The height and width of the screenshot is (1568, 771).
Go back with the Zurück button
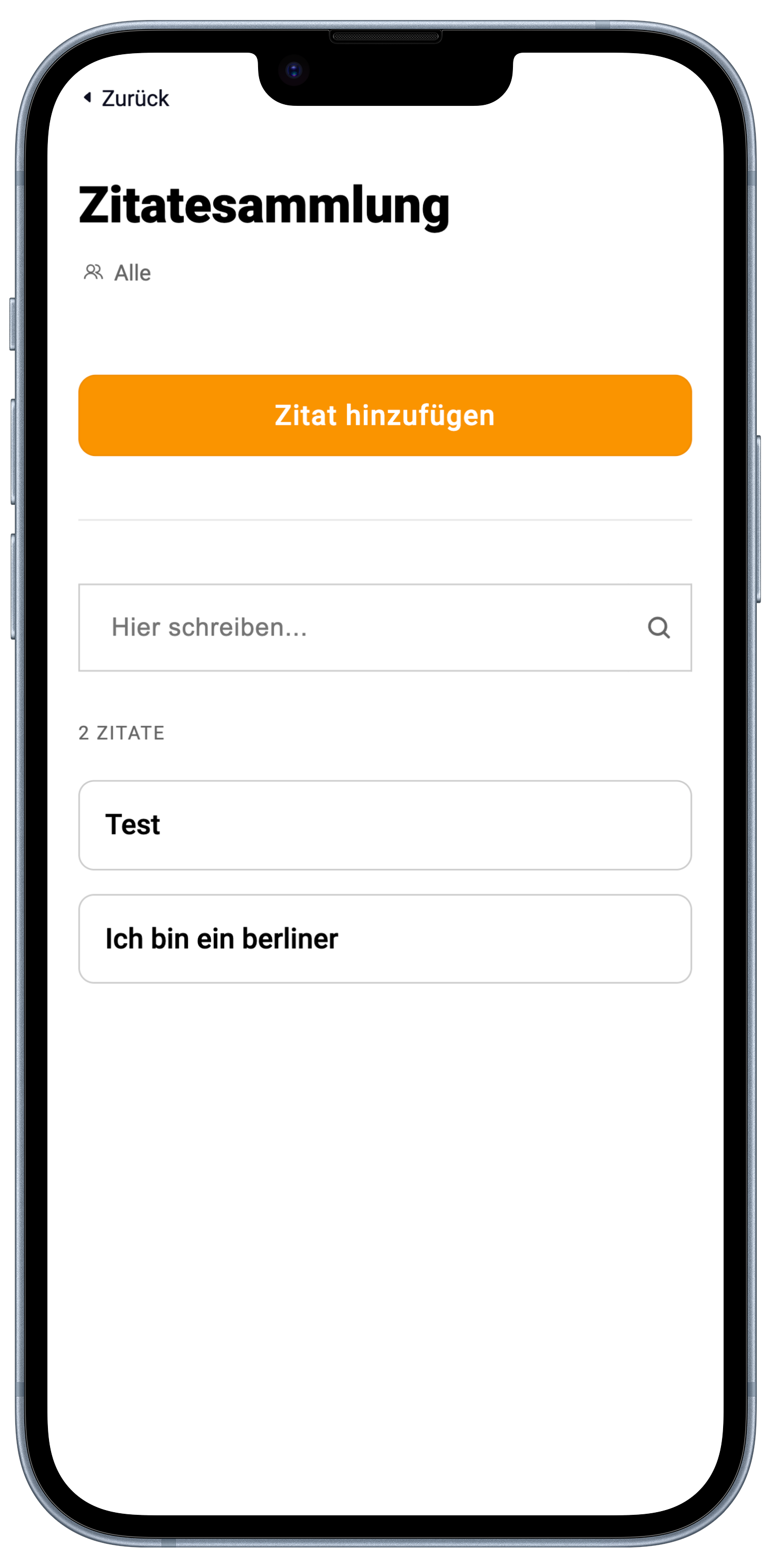click(x=127, y=98)
